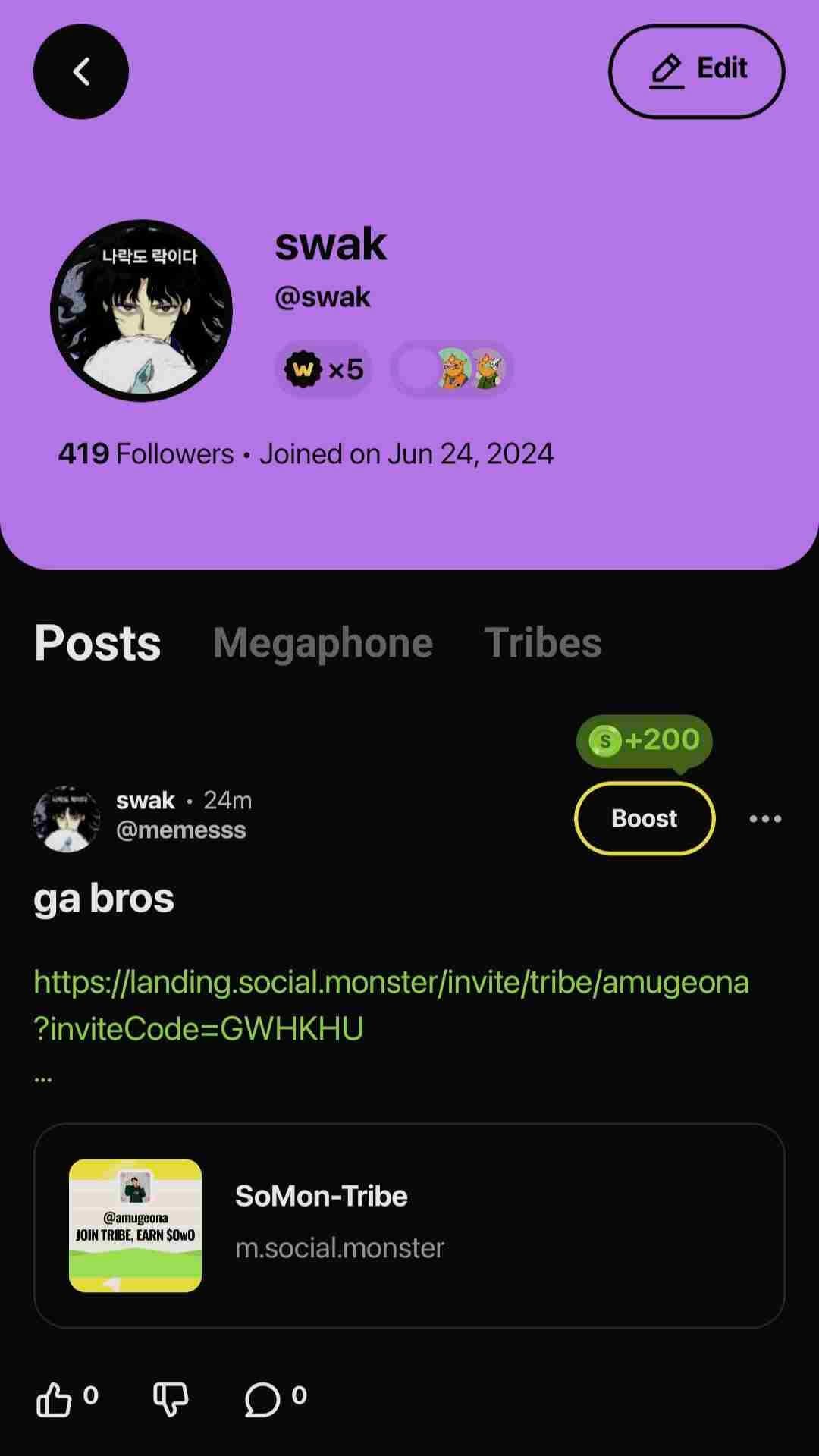The width and height of the screenshot is (819, 1456).
Task: Comment on the ga bros post
Action: point(262,1399)
